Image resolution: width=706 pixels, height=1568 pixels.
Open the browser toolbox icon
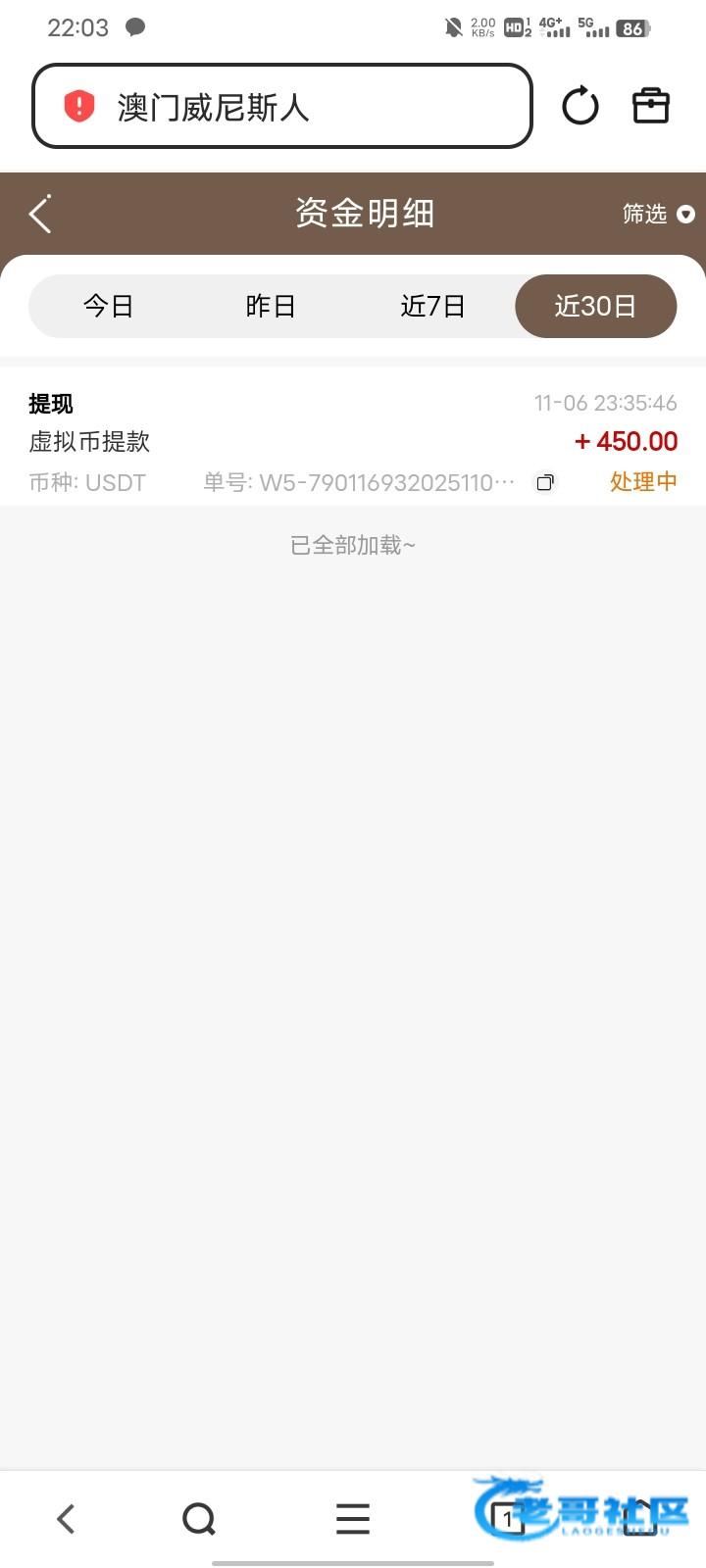tap(650, 106)
